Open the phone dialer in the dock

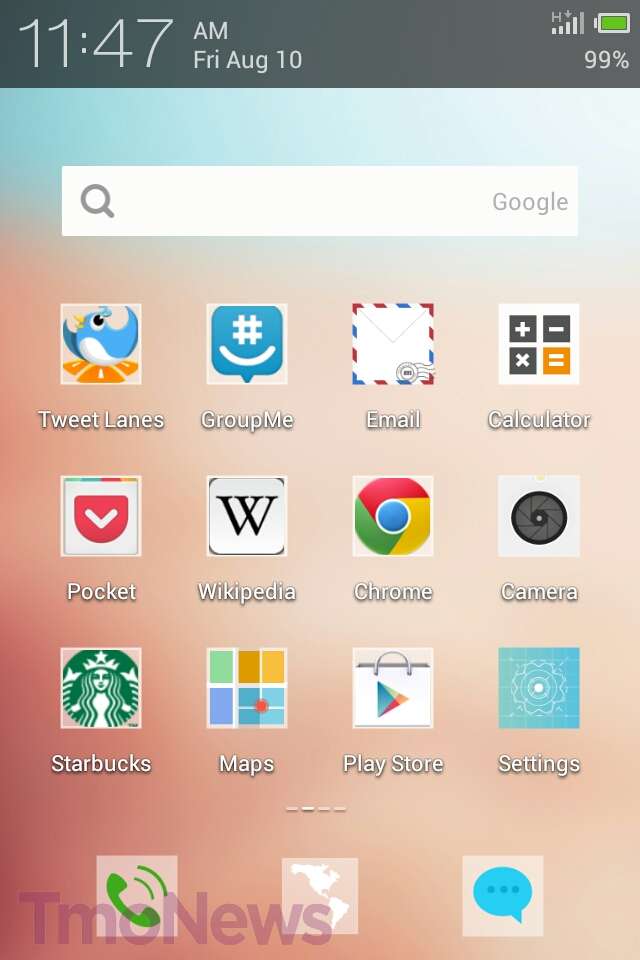click(137, 895)
